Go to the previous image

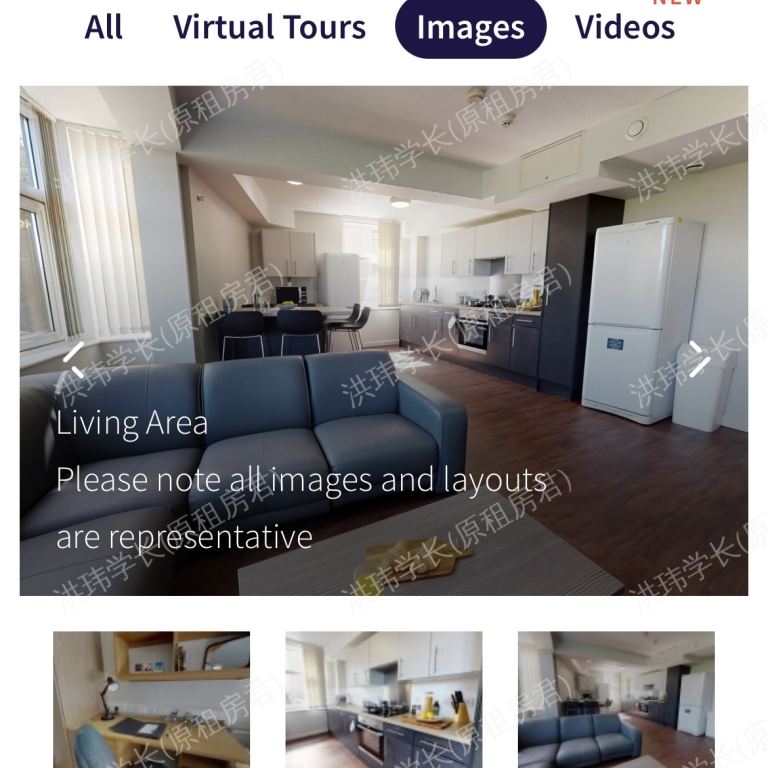coord(74,359)
